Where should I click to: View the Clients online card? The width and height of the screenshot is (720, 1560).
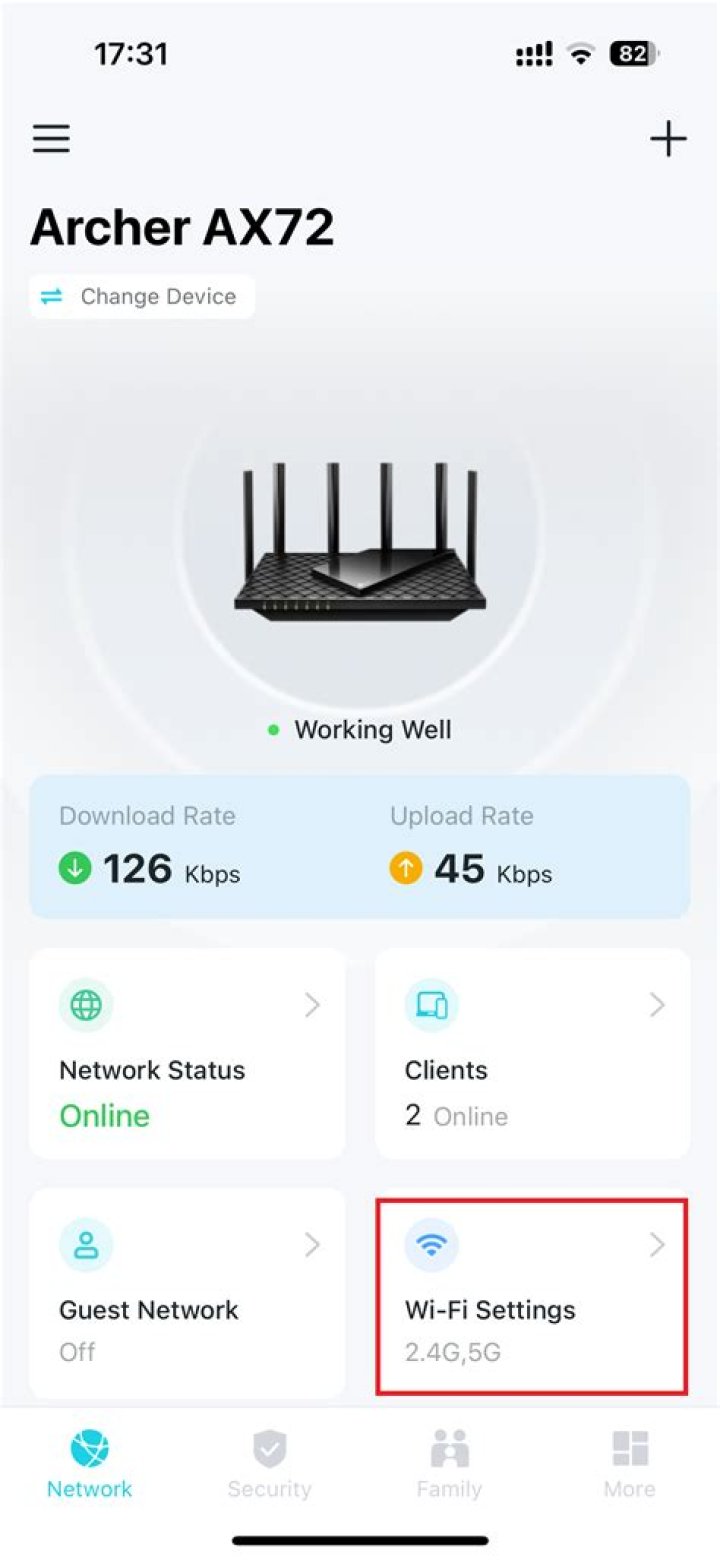[x=532, y=1053]
